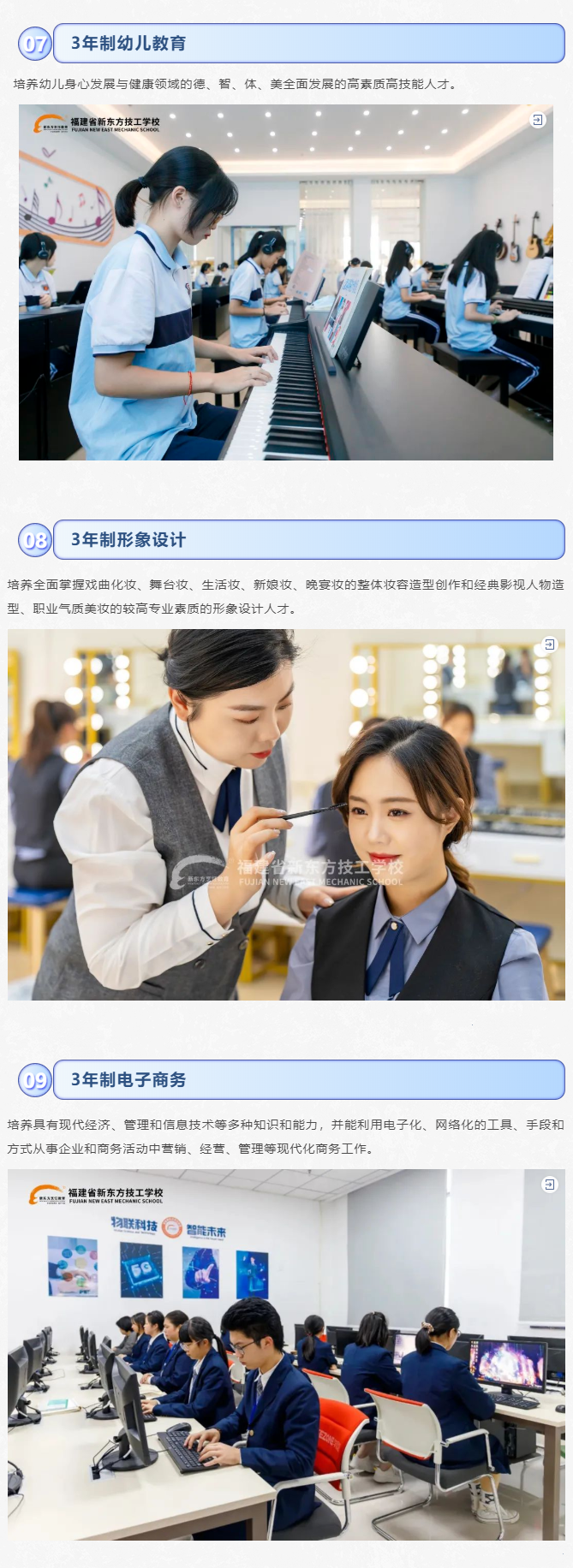
Task: Open the makeup styling photo
Action: [x=285, y=815]
